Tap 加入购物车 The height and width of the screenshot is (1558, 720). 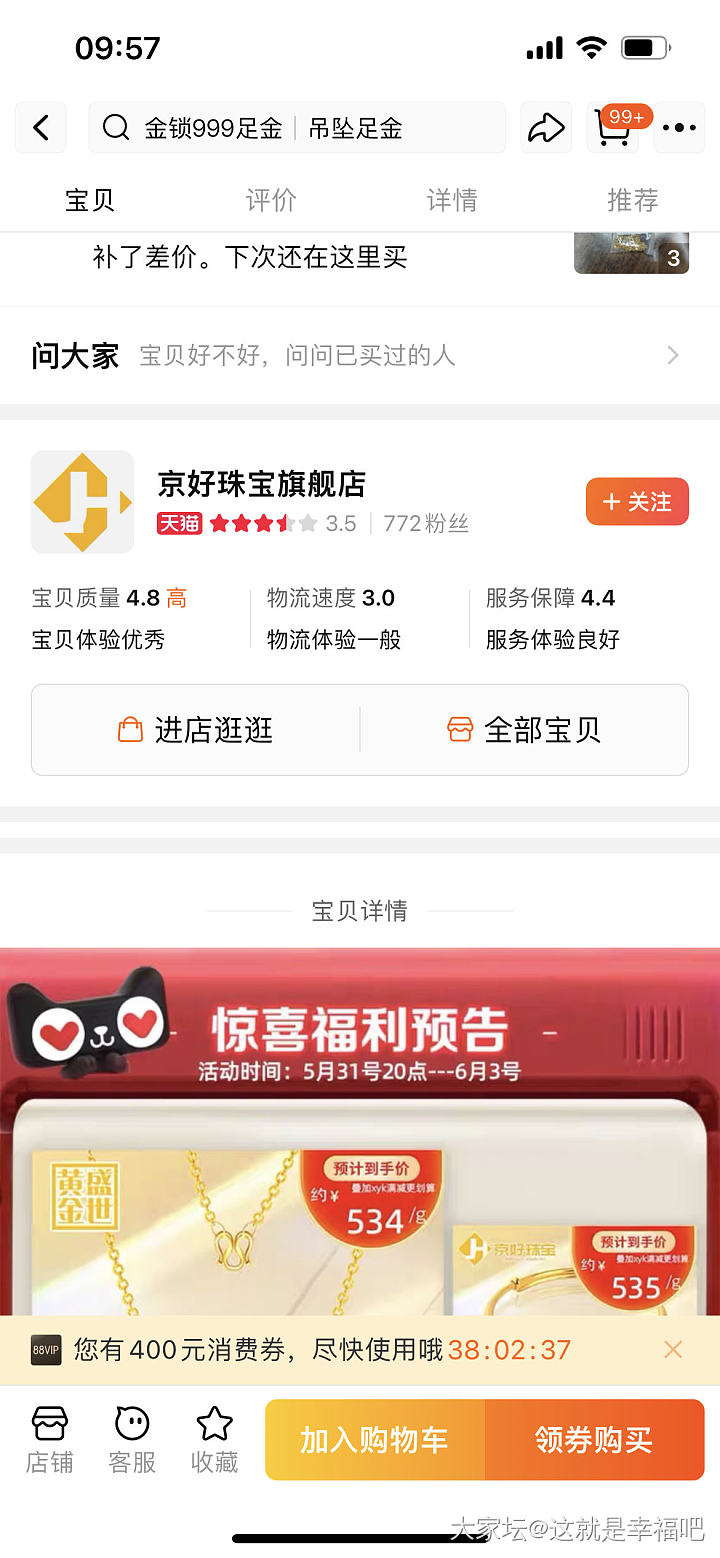tap(375, 1440)
